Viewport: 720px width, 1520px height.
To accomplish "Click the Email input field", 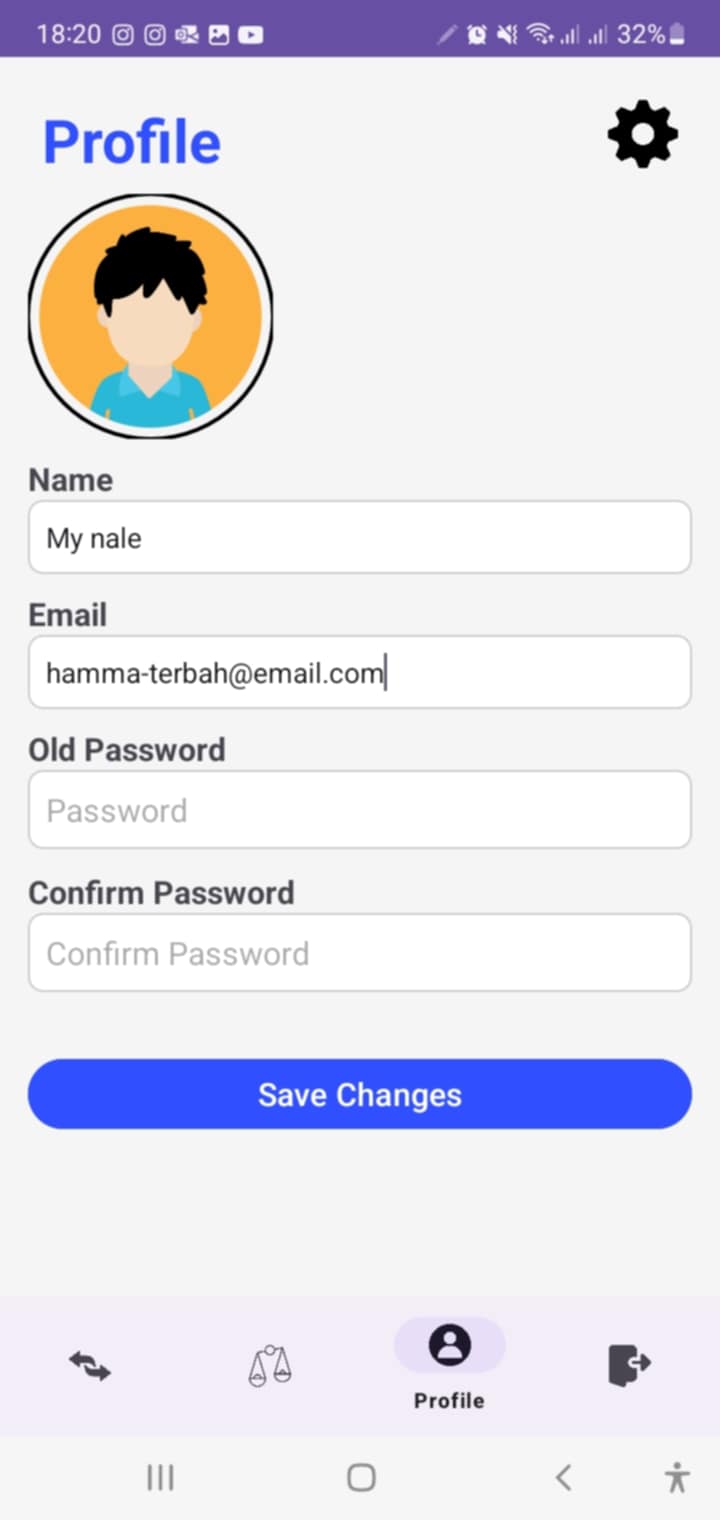I will tap(360, 672).
